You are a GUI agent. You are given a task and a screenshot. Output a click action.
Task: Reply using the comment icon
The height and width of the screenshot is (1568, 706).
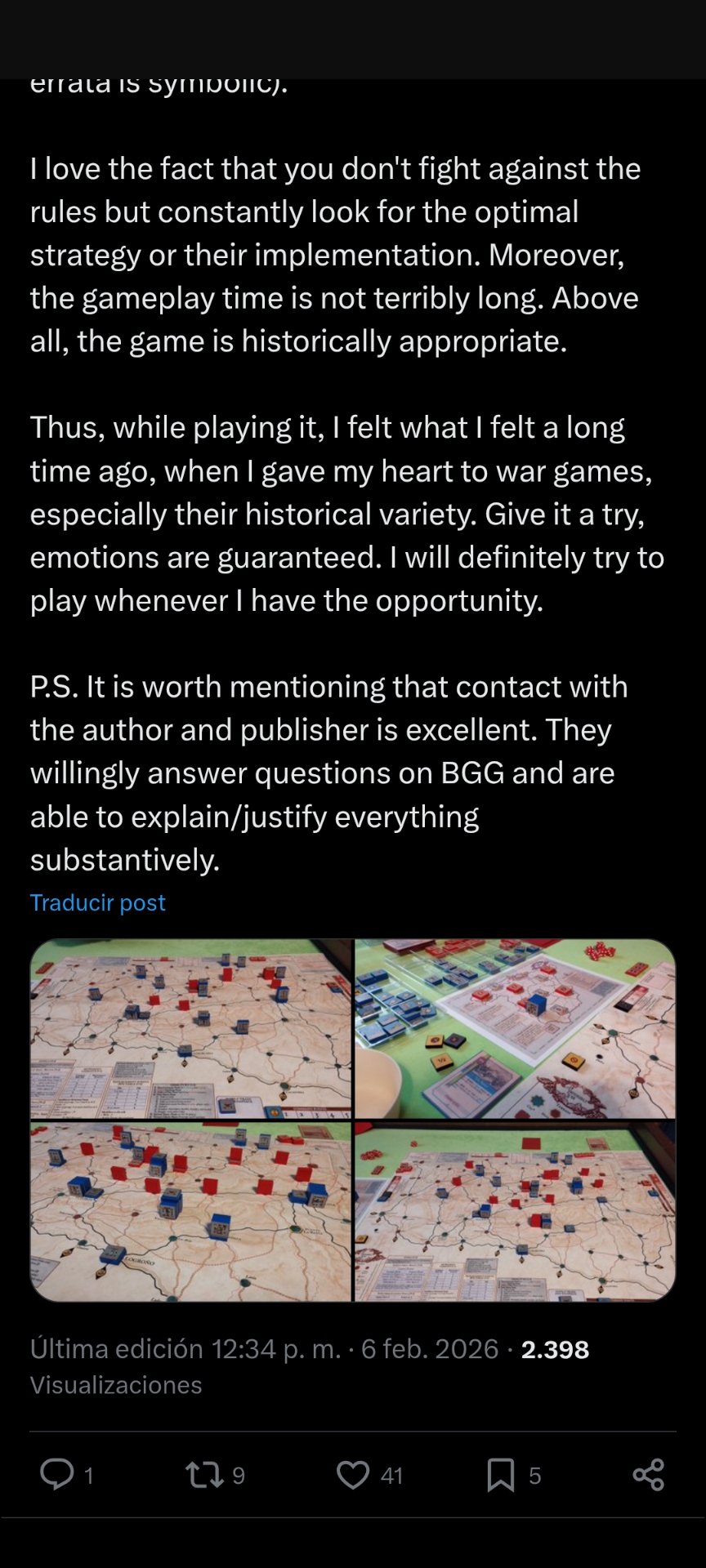[x=57, y=1474]
